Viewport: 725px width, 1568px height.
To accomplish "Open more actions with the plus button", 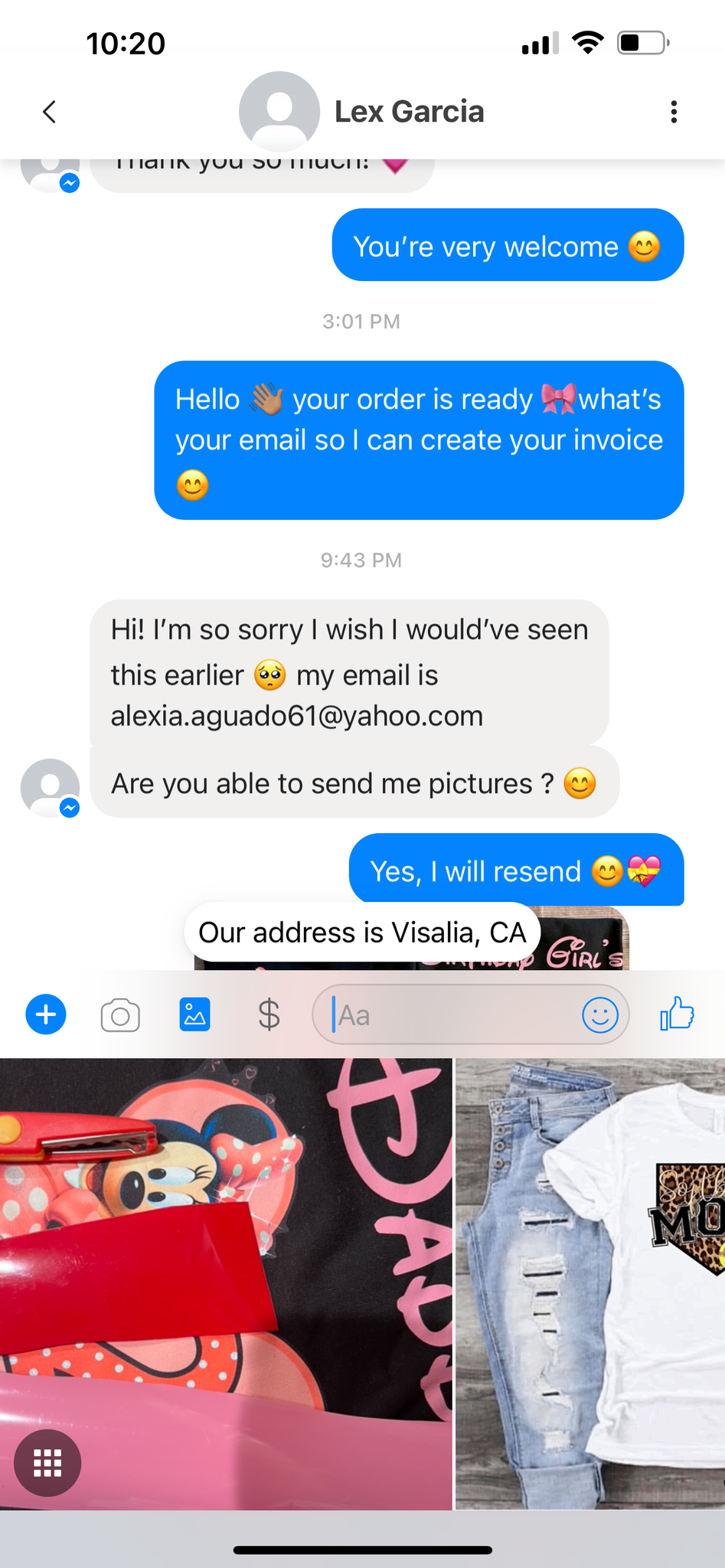I will 46,1014.
